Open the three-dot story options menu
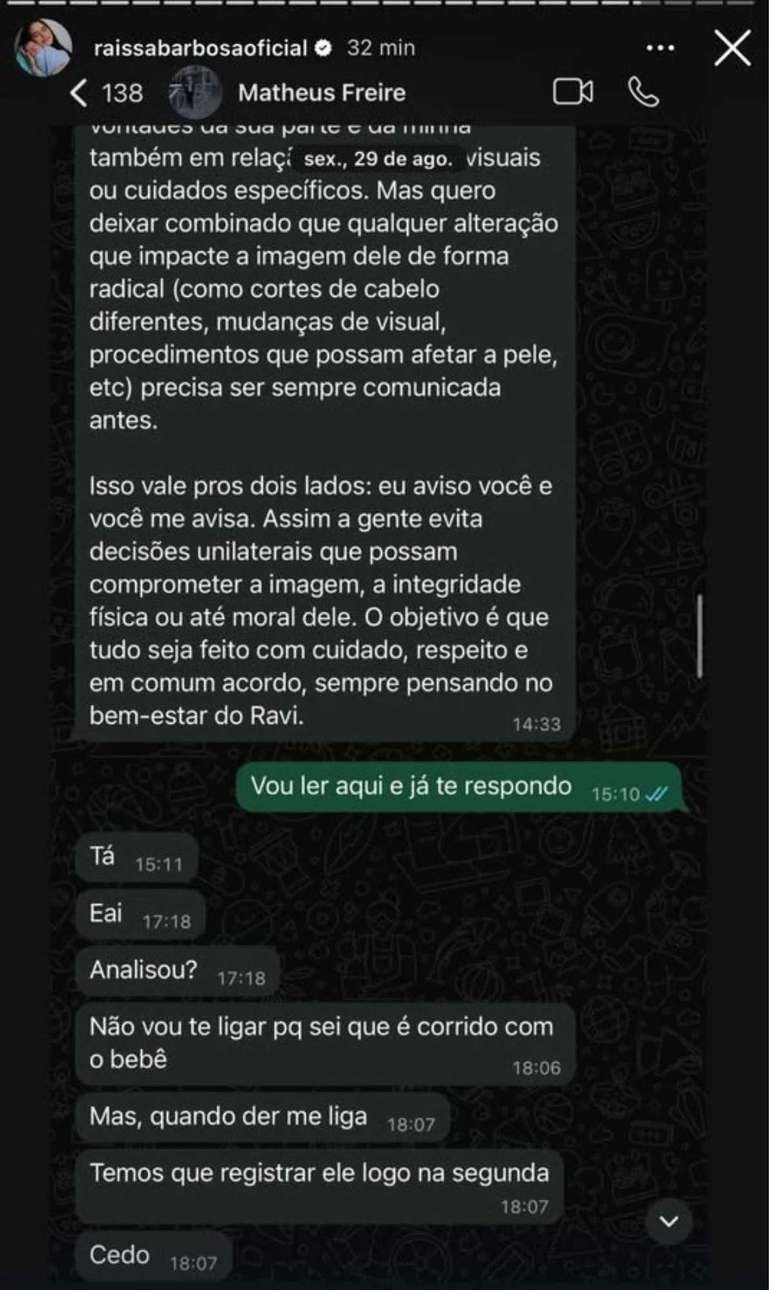The height and width of the screenshot is (1290, 774). point(658,46)
